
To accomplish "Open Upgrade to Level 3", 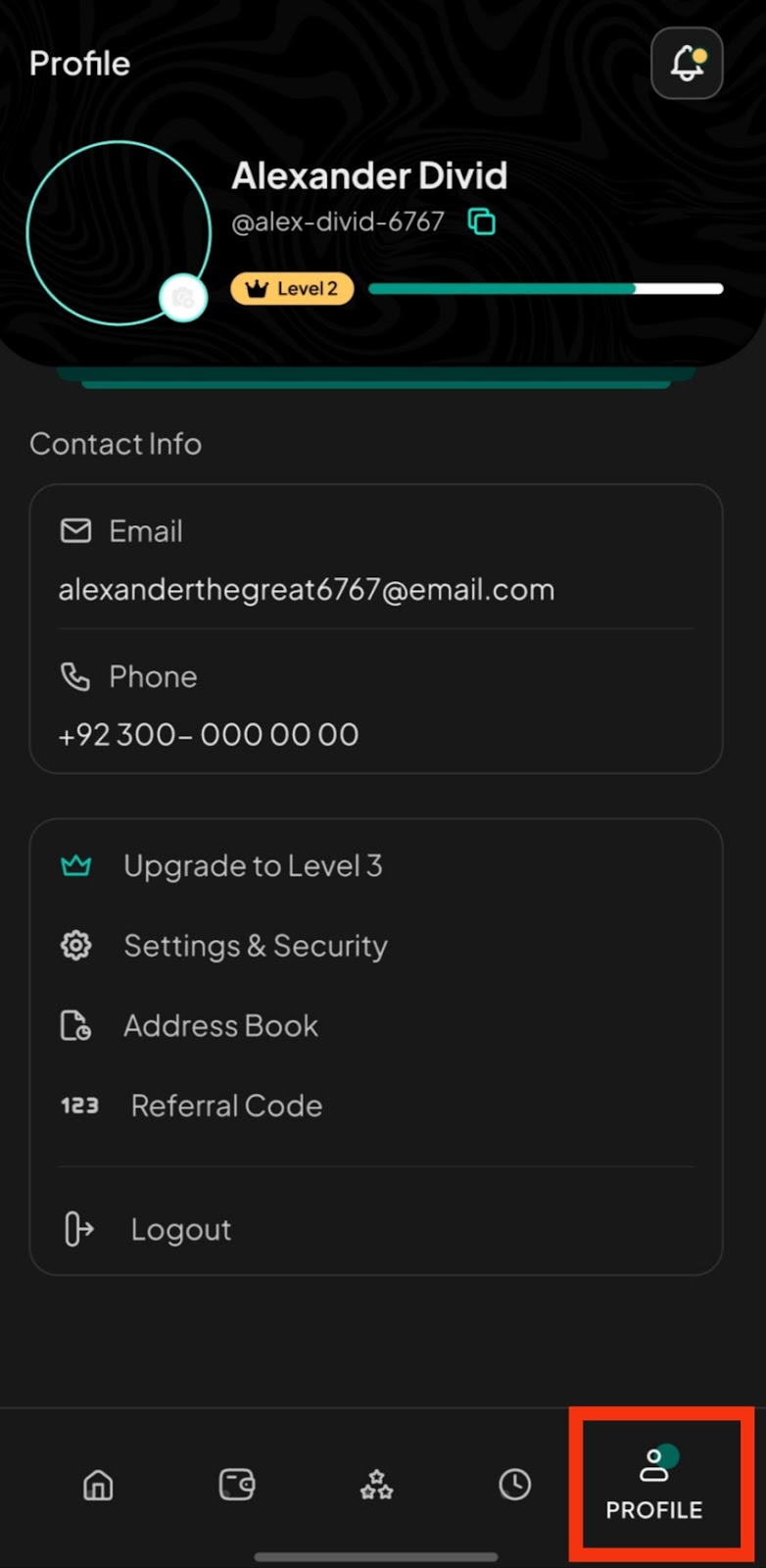I will [x=376, y=865].
